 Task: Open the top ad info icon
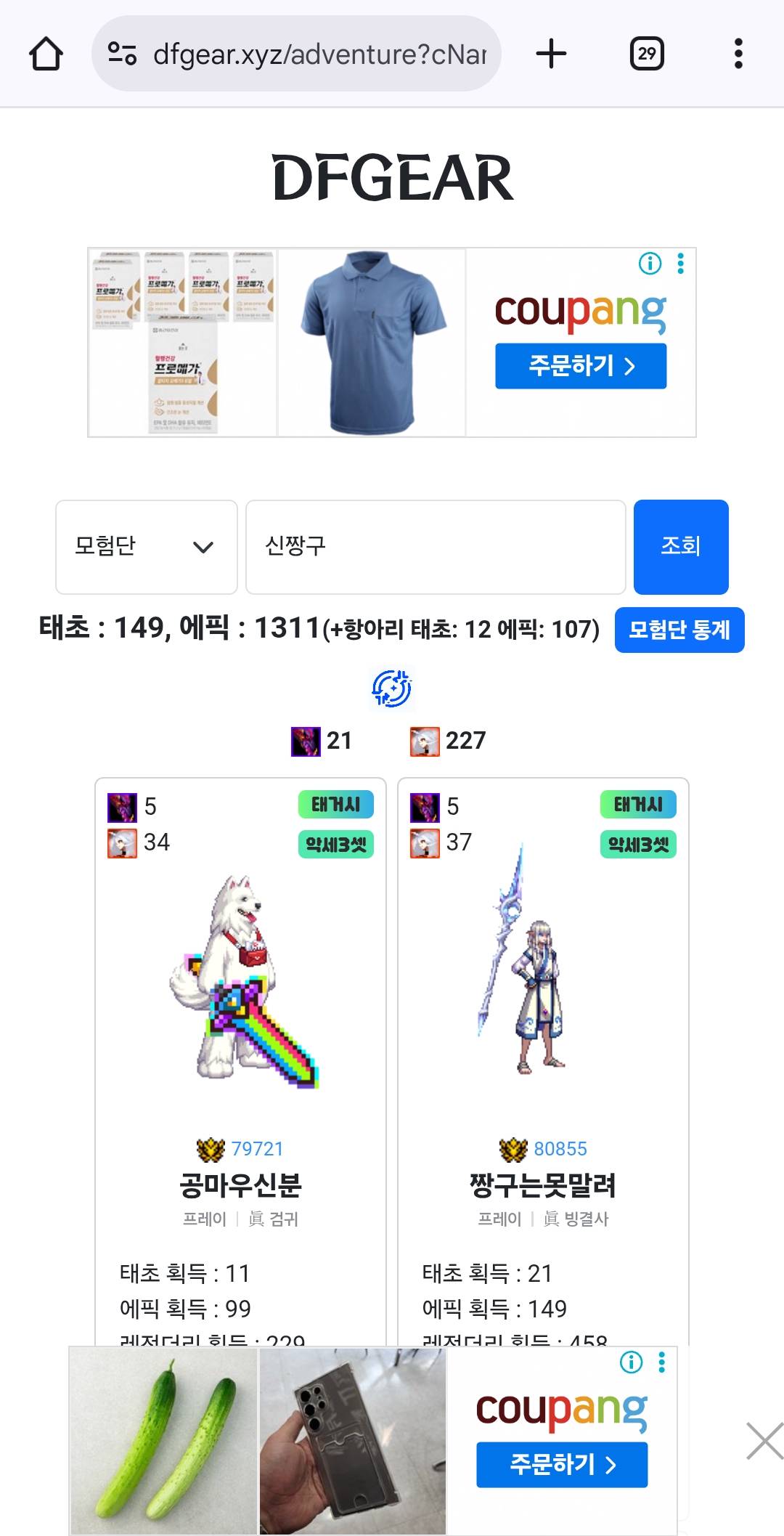650,264
